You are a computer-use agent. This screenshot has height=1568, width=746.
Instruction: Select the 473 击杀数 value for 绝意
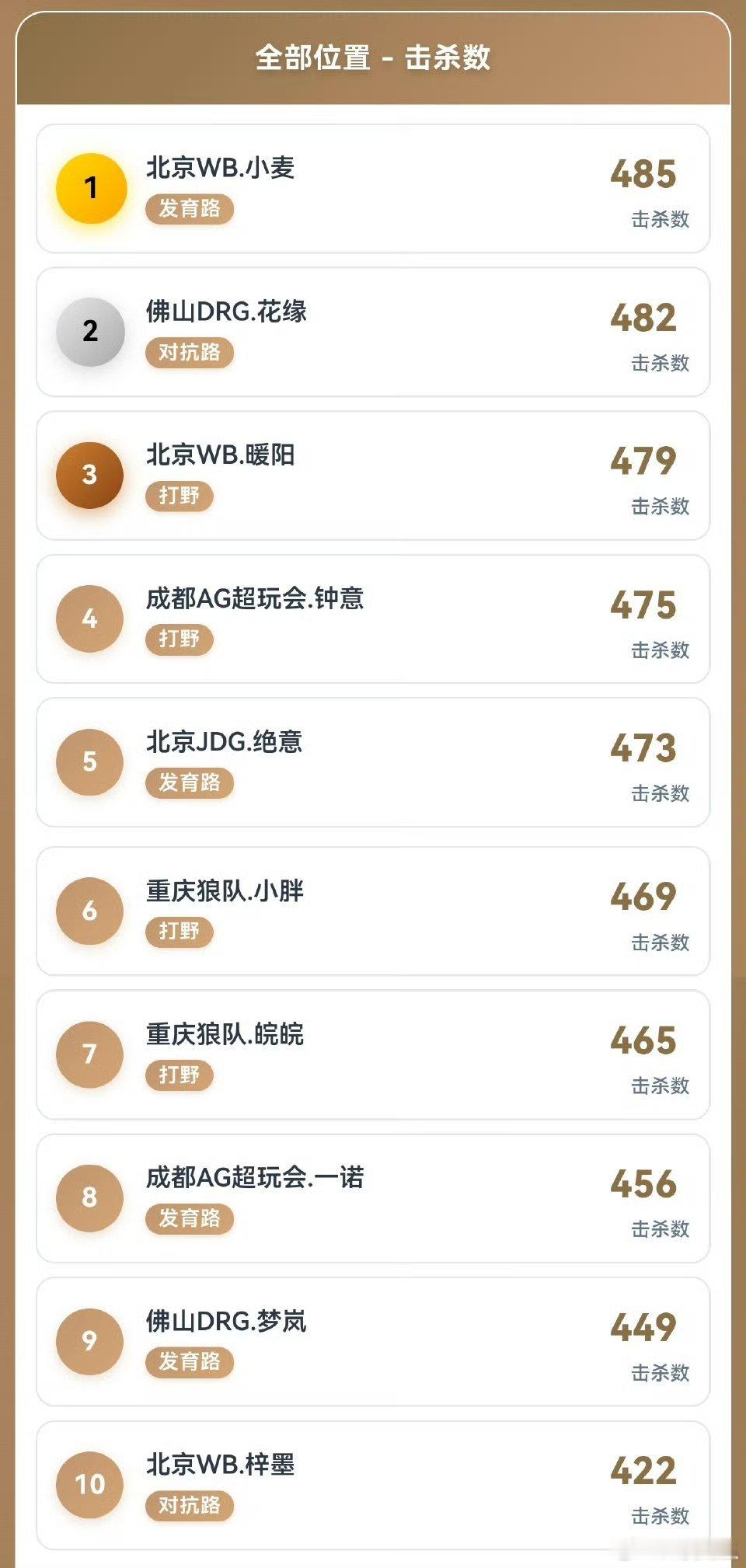[642, 751]
